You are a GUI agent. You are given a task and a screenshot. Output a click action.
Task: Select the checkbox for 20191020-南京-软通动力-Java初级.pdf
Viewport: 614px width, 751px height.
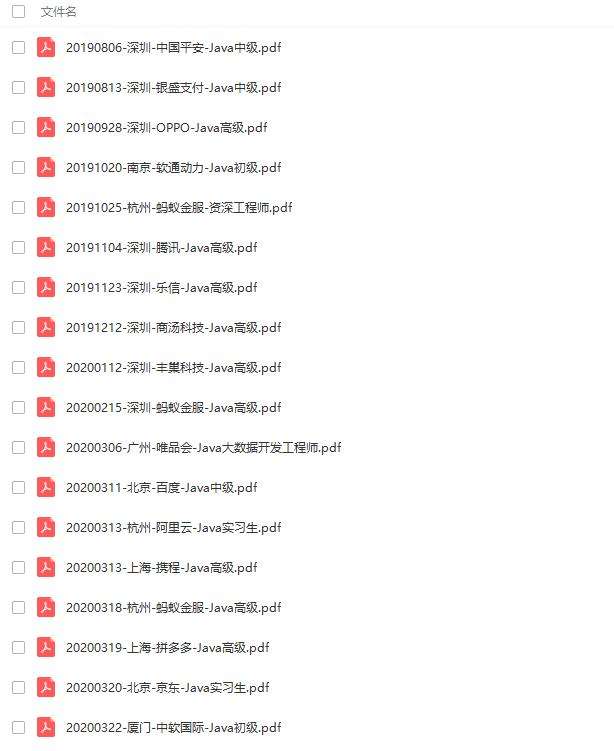pos(19,168)
